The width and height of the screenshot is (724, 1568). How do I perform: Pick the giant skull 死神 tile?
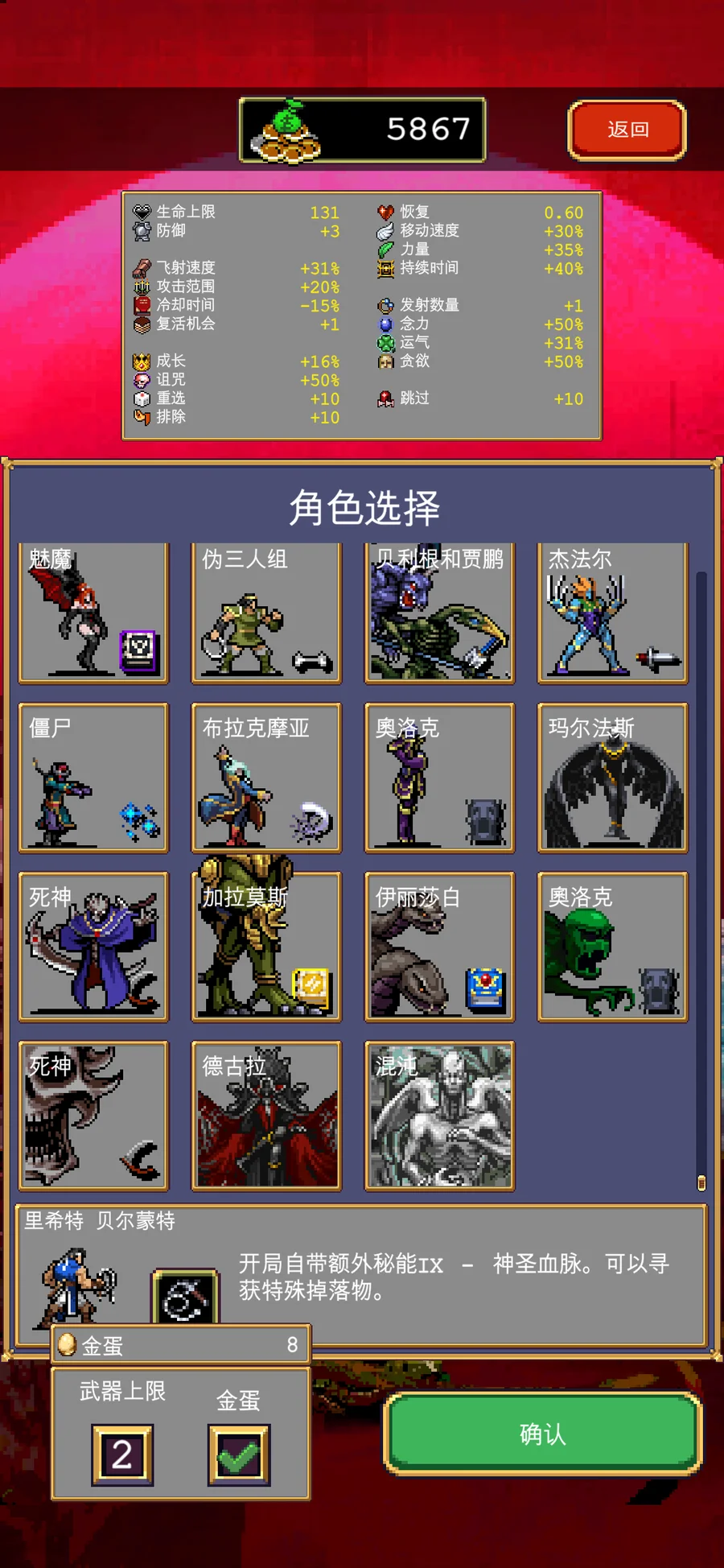(93, 1116)
